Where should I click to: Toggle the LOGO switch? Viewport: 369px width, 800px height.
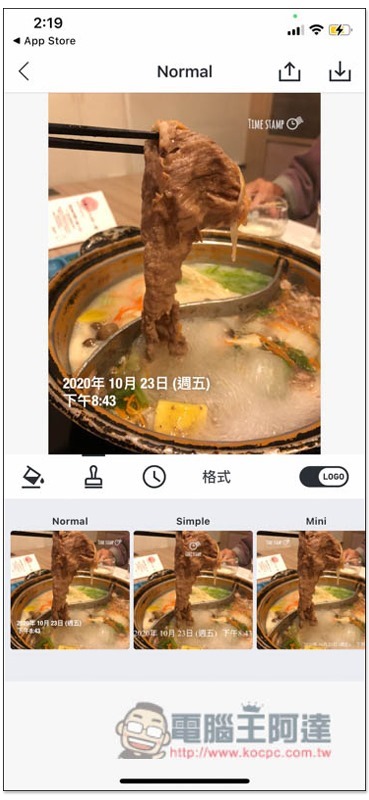324,477
